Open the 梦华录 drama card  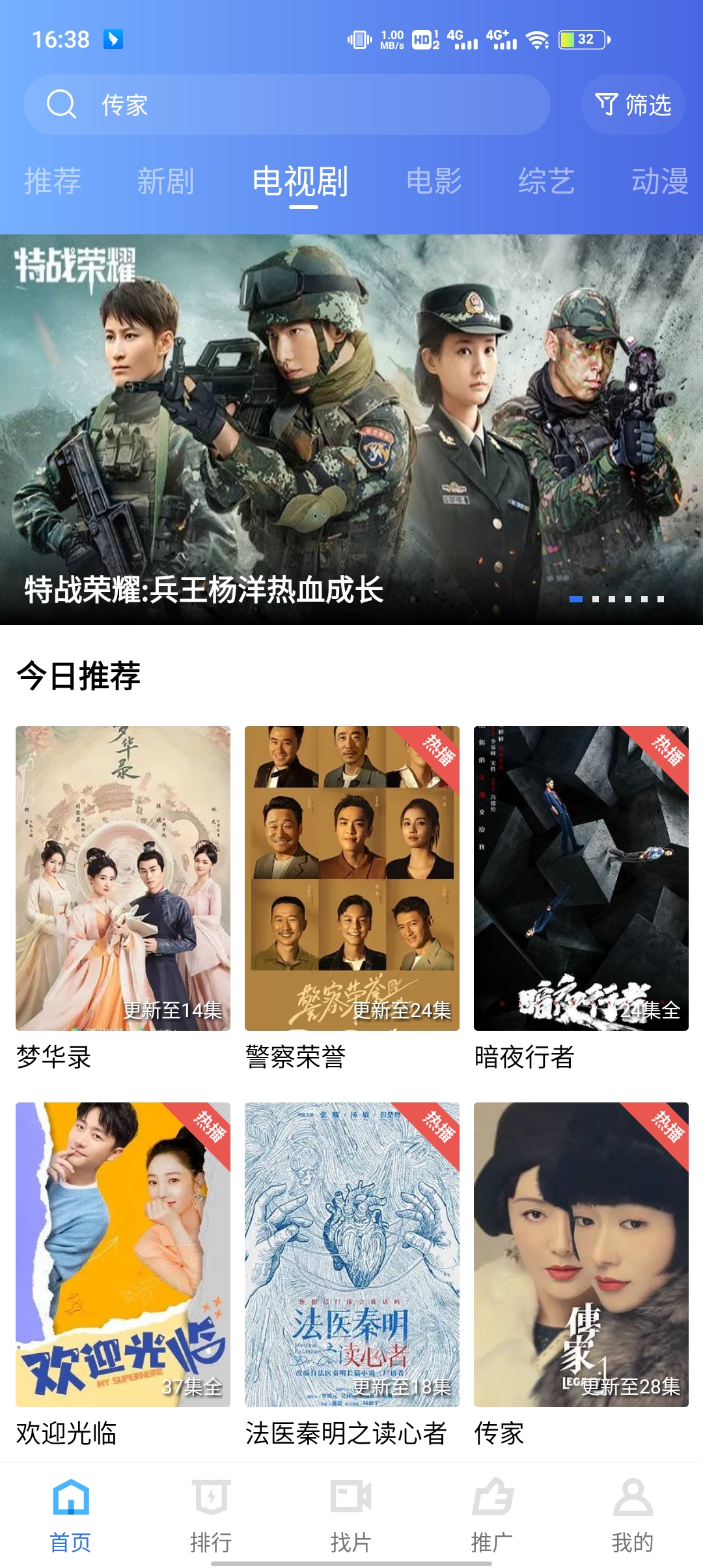pyautogui.click(x=123, y=879)
